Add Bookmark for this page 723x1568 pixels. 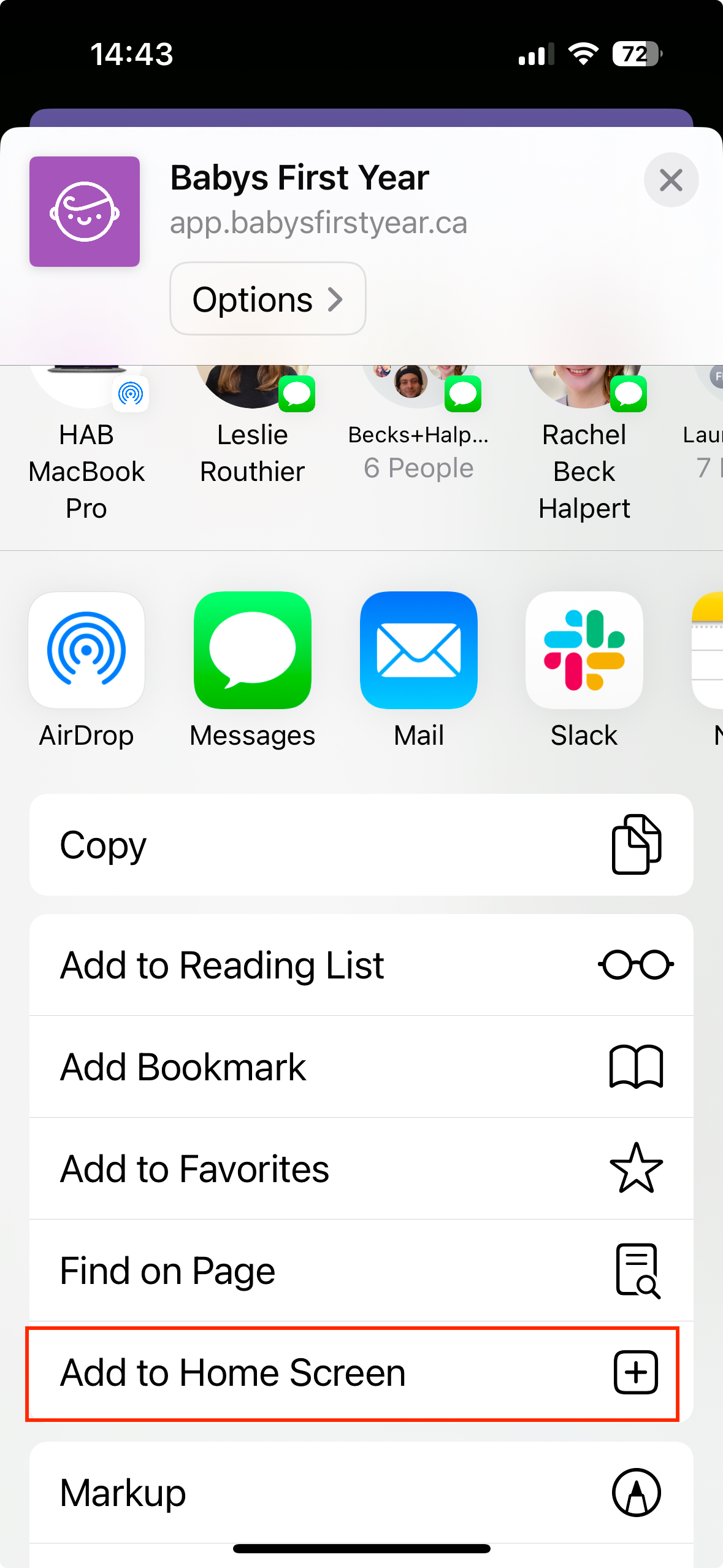click(361, 1067)
